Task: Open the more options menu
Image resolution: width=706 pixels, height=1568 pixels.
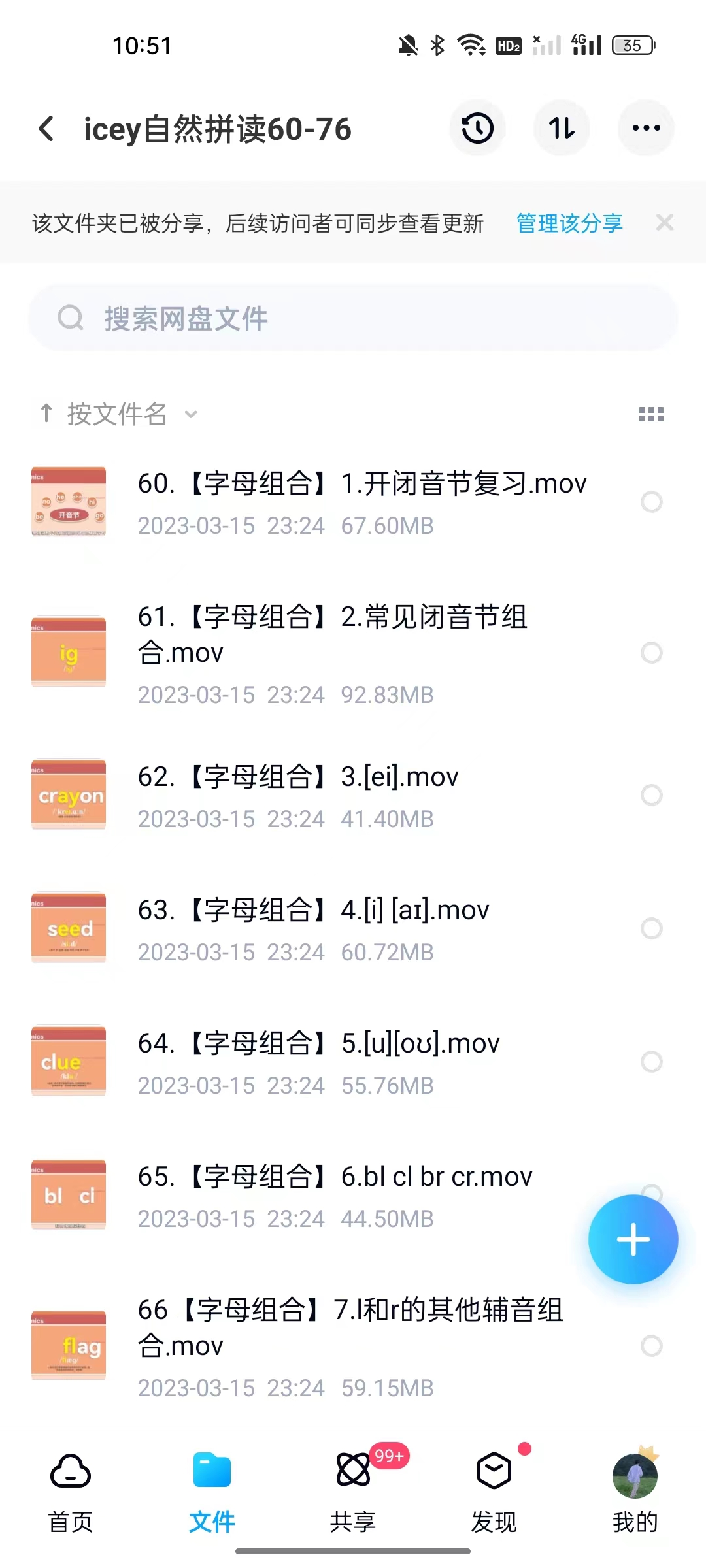Action: (x=645, y=128)
